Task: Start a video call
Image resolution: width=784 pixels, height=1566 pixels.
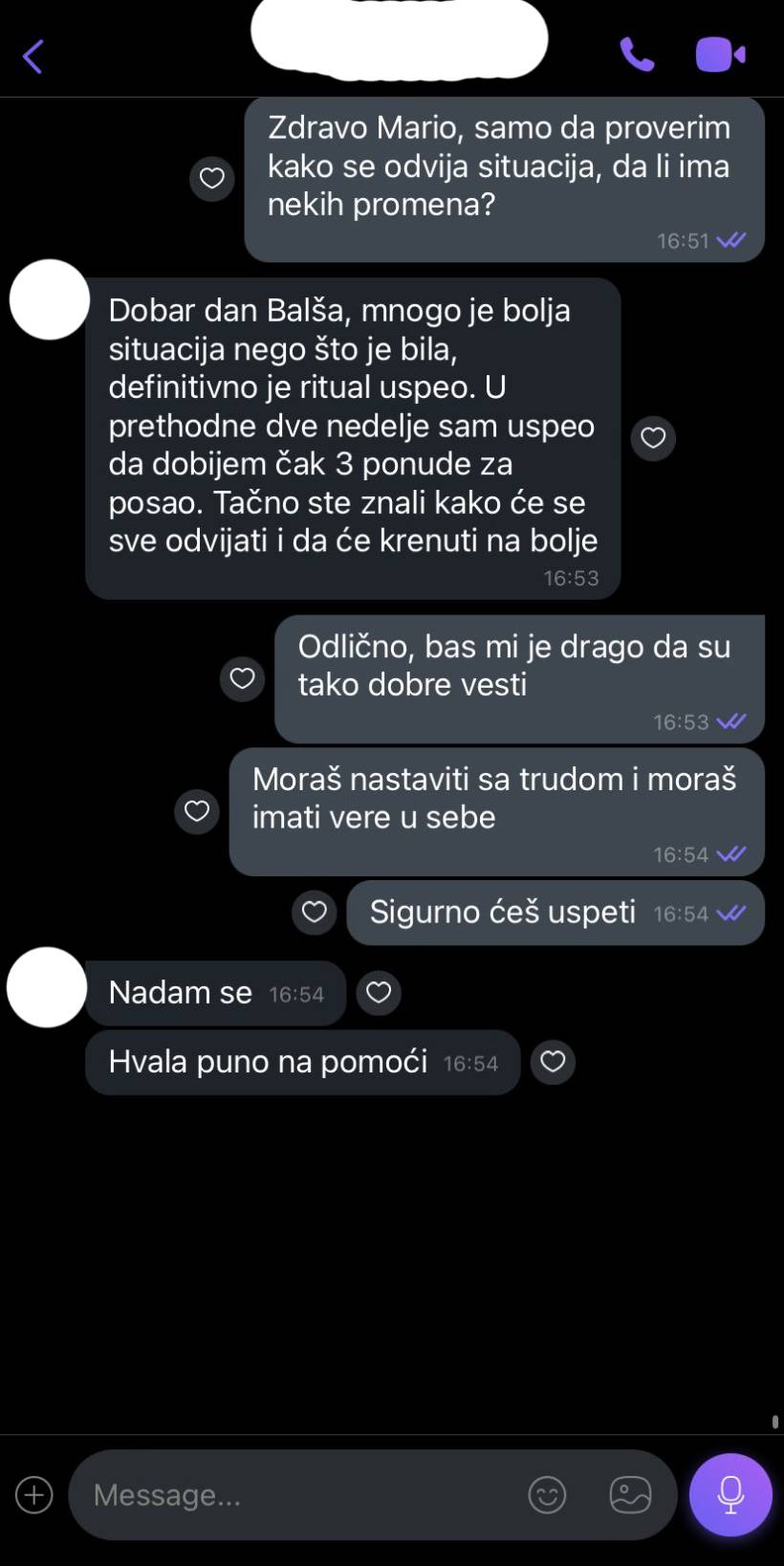Action: point(721,55)
